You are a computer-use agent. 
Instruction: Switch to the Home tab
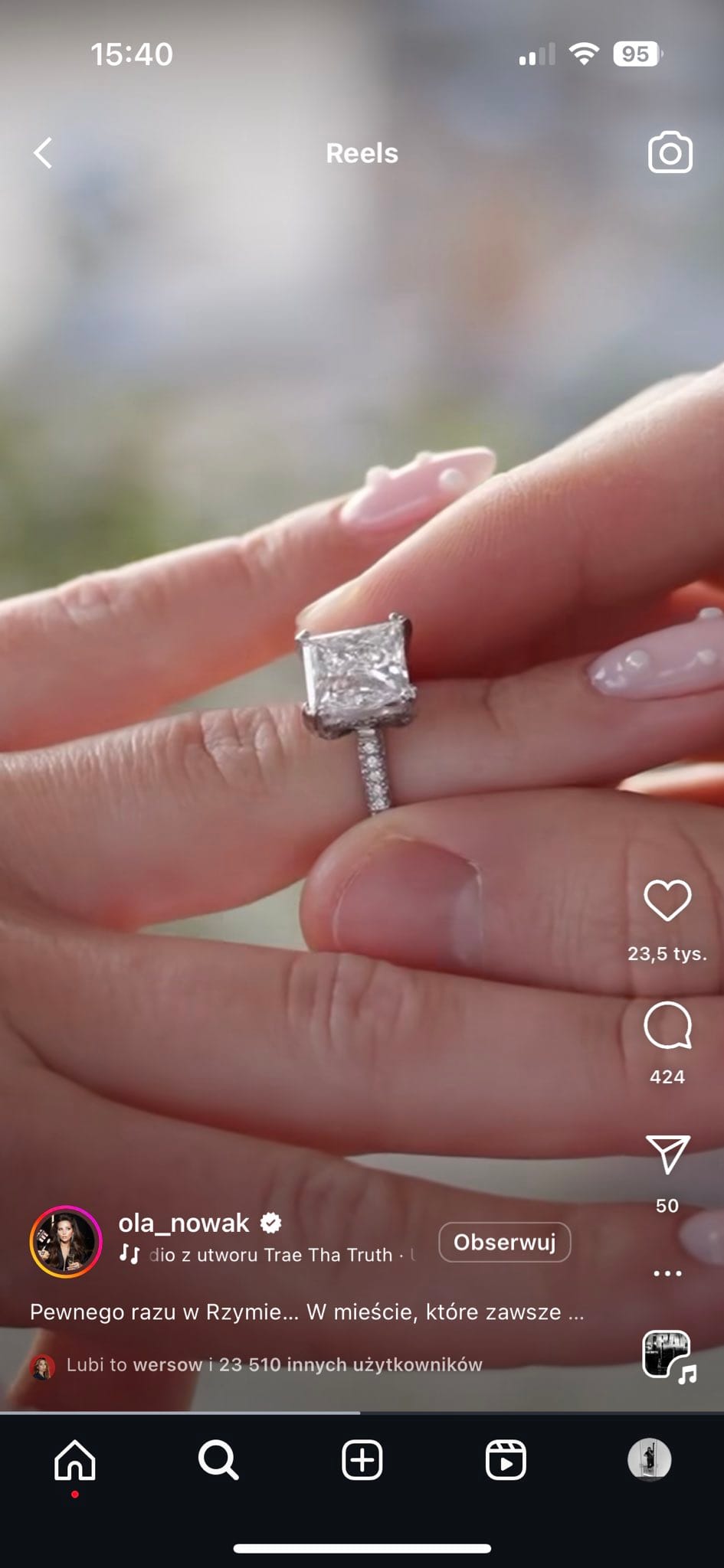(75, 1460)
